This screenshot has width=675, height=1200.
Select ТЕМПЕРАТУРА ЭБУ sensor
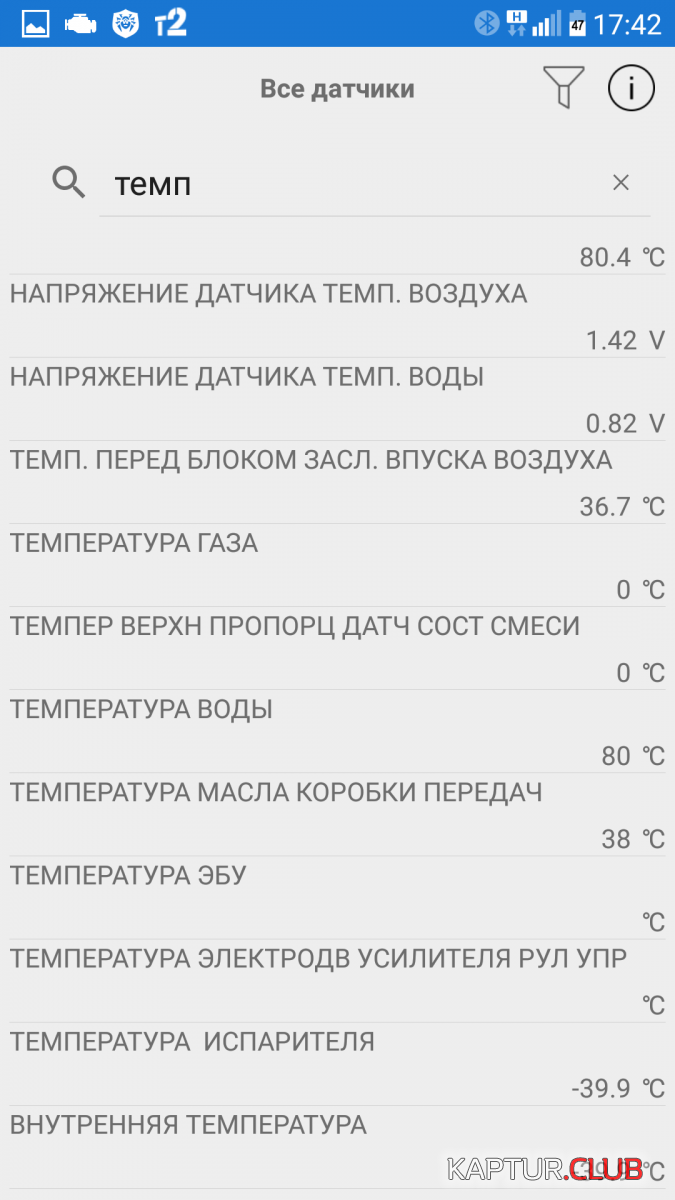pos(337,897)
